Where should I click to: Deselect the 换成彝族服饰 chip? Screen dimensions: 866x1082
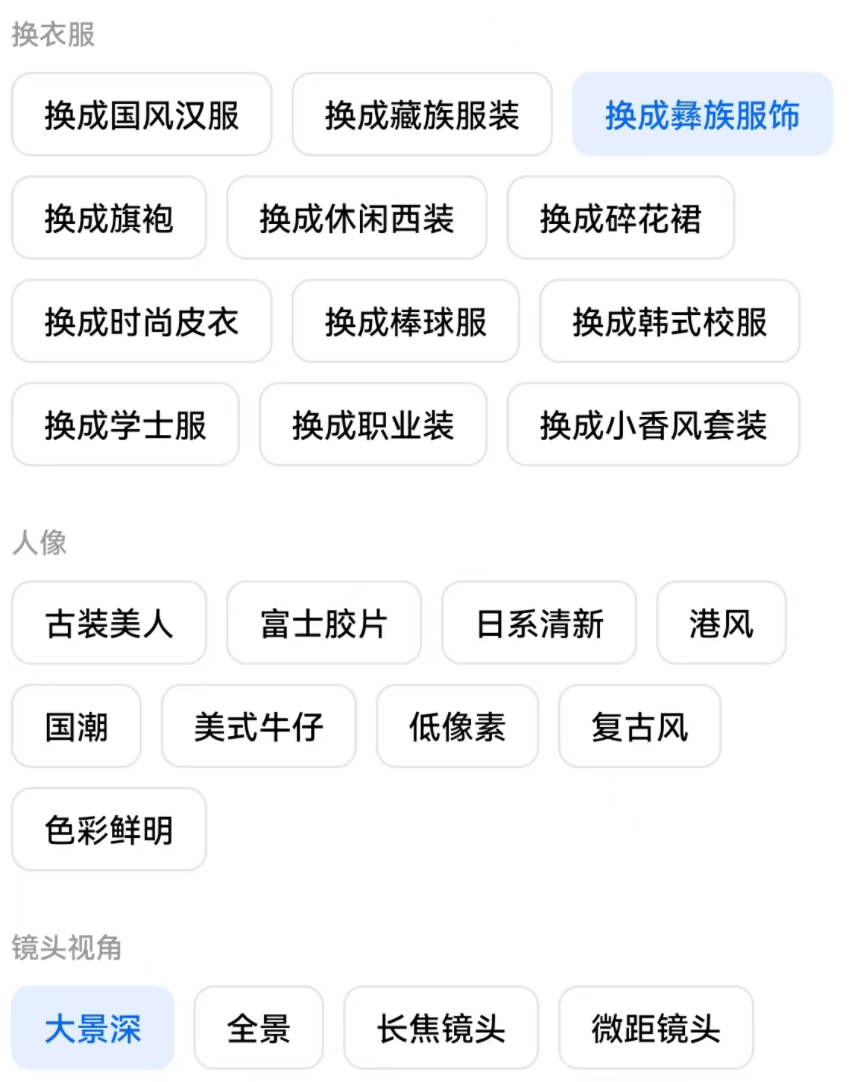point(702,115)
